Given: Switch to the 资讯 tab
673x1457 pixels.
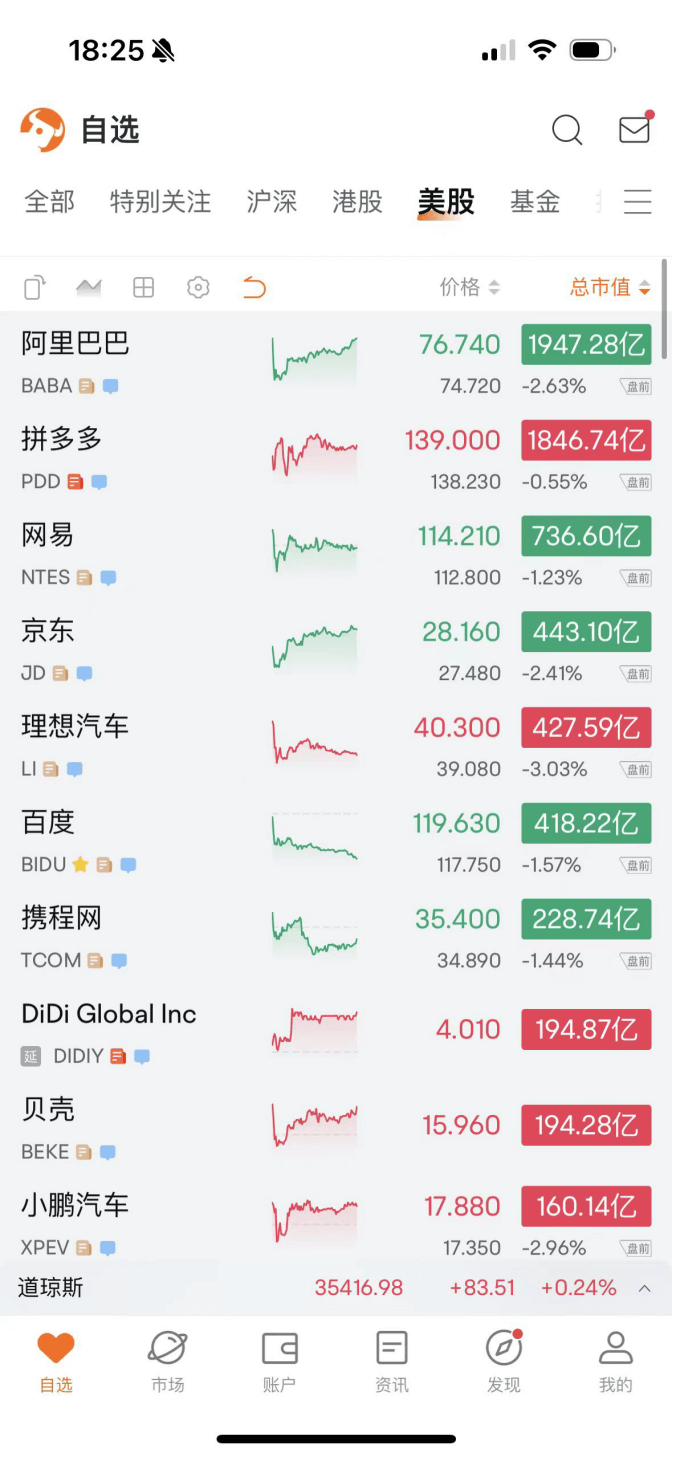Looking at the screenshot, I should pyautogui.click(x=392, y=1362).
